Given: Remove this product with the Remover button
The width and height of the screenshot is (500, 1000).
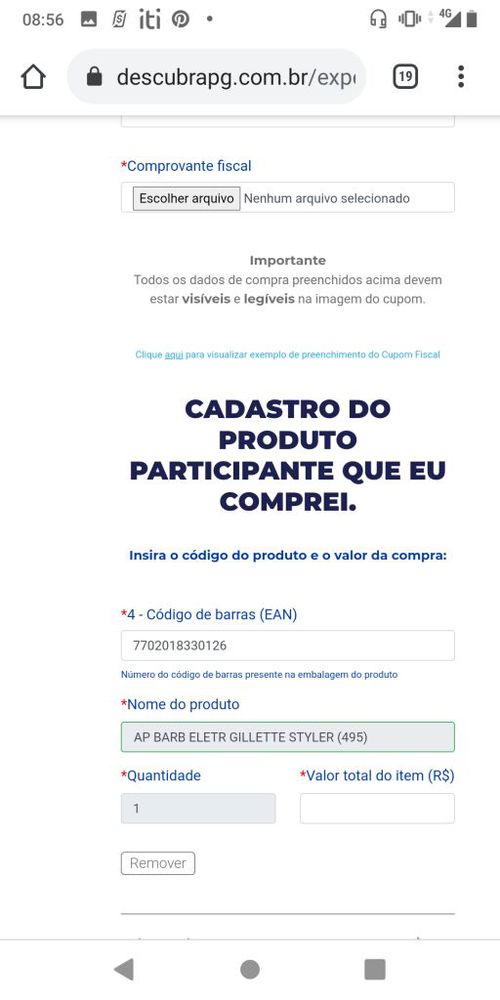Looking at the screenshot, I should click(158, 864).
